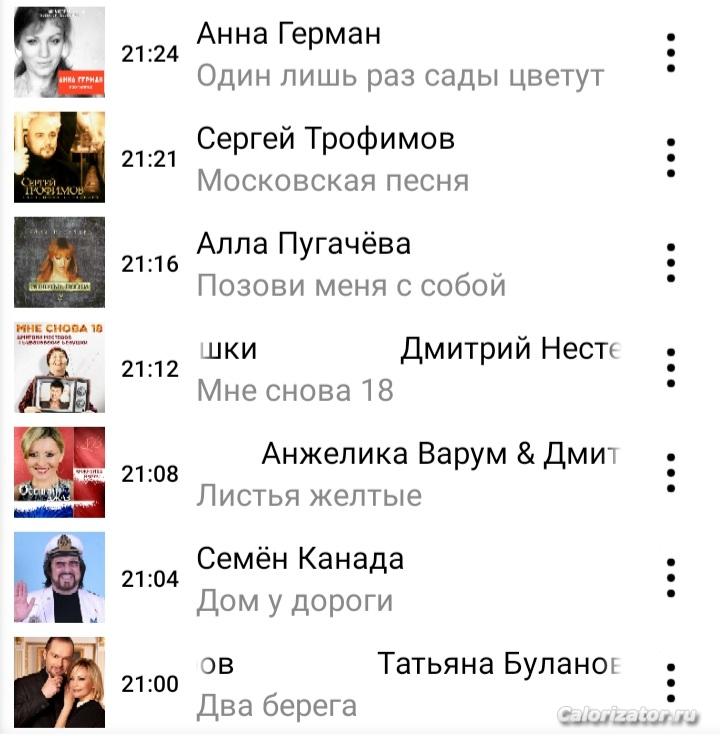Screen dimensions: 720x736
Task: Tap the three dots next to Мне снова 18
Action: (x=671, y=368)
